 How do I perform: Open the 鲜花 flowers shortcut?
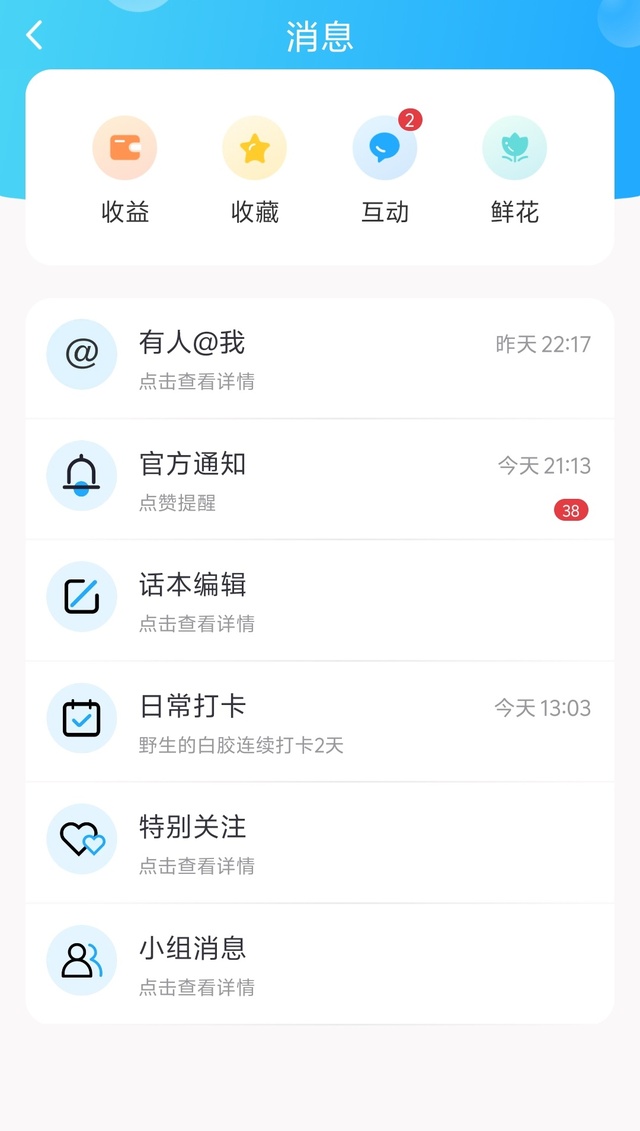[514, 170]
